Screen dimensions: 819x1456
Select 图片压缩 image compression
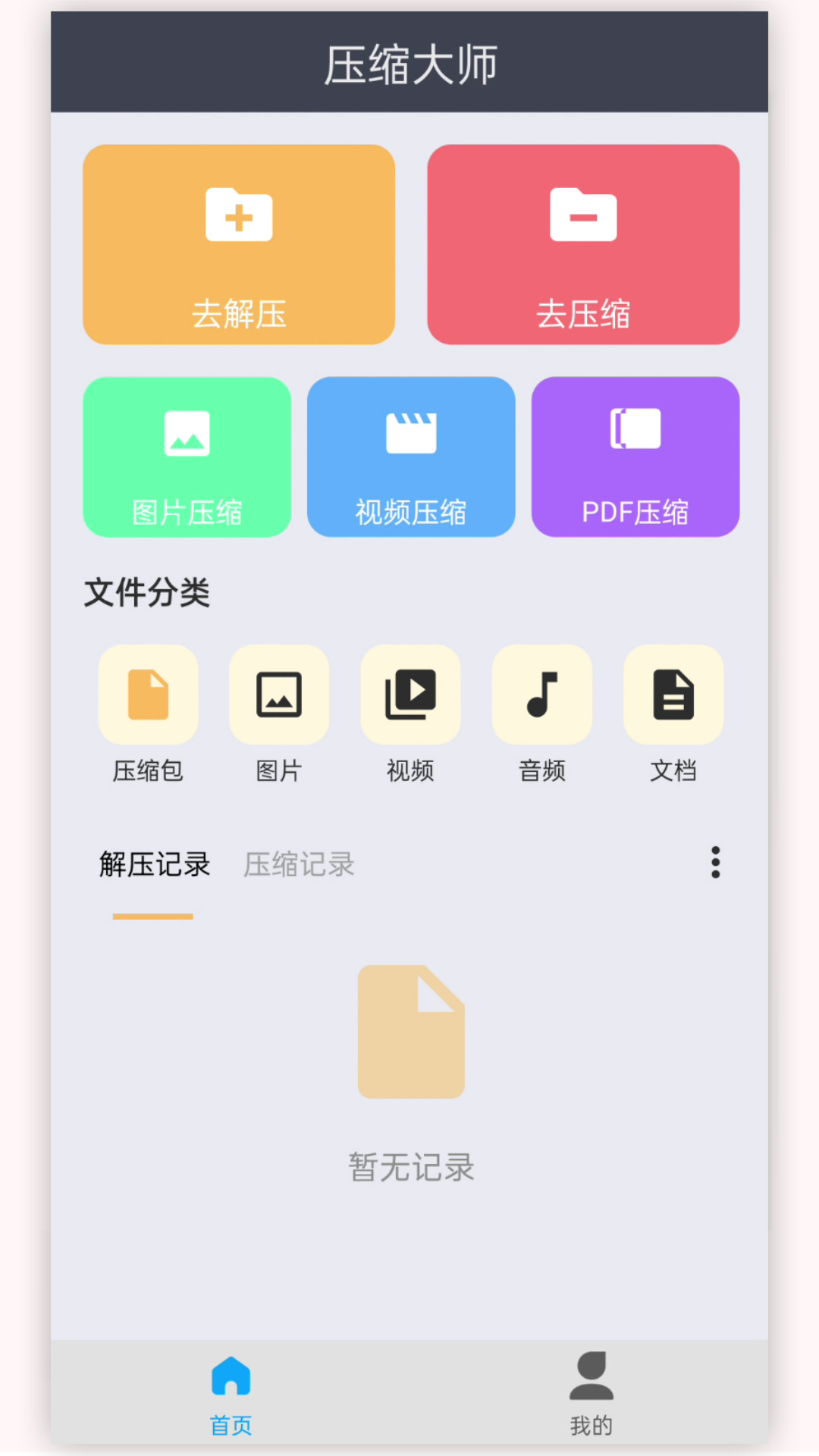coord(187,457)
